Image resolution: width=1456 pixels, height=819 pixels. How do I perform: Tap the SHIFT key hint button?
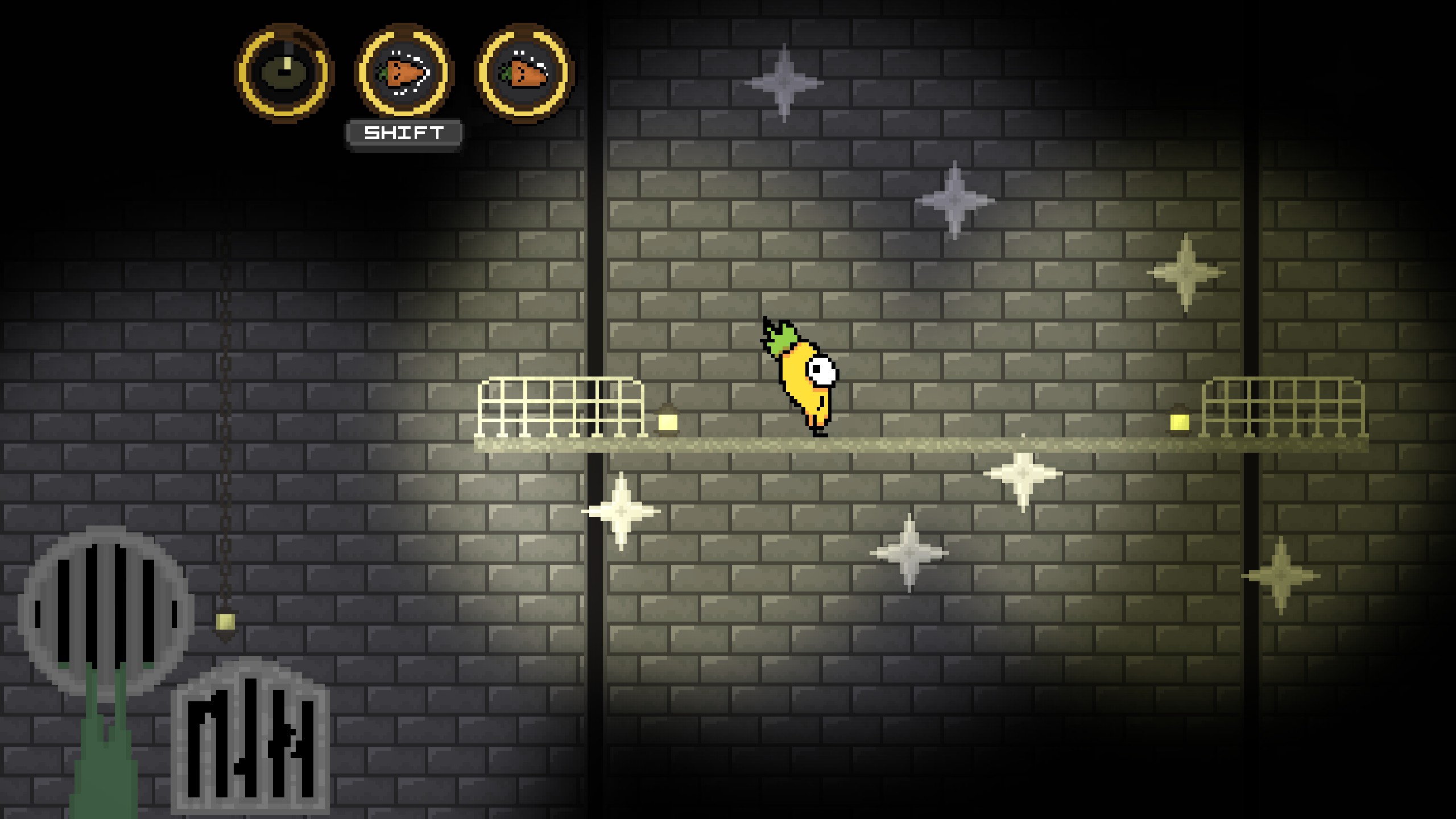click(404, 134)
